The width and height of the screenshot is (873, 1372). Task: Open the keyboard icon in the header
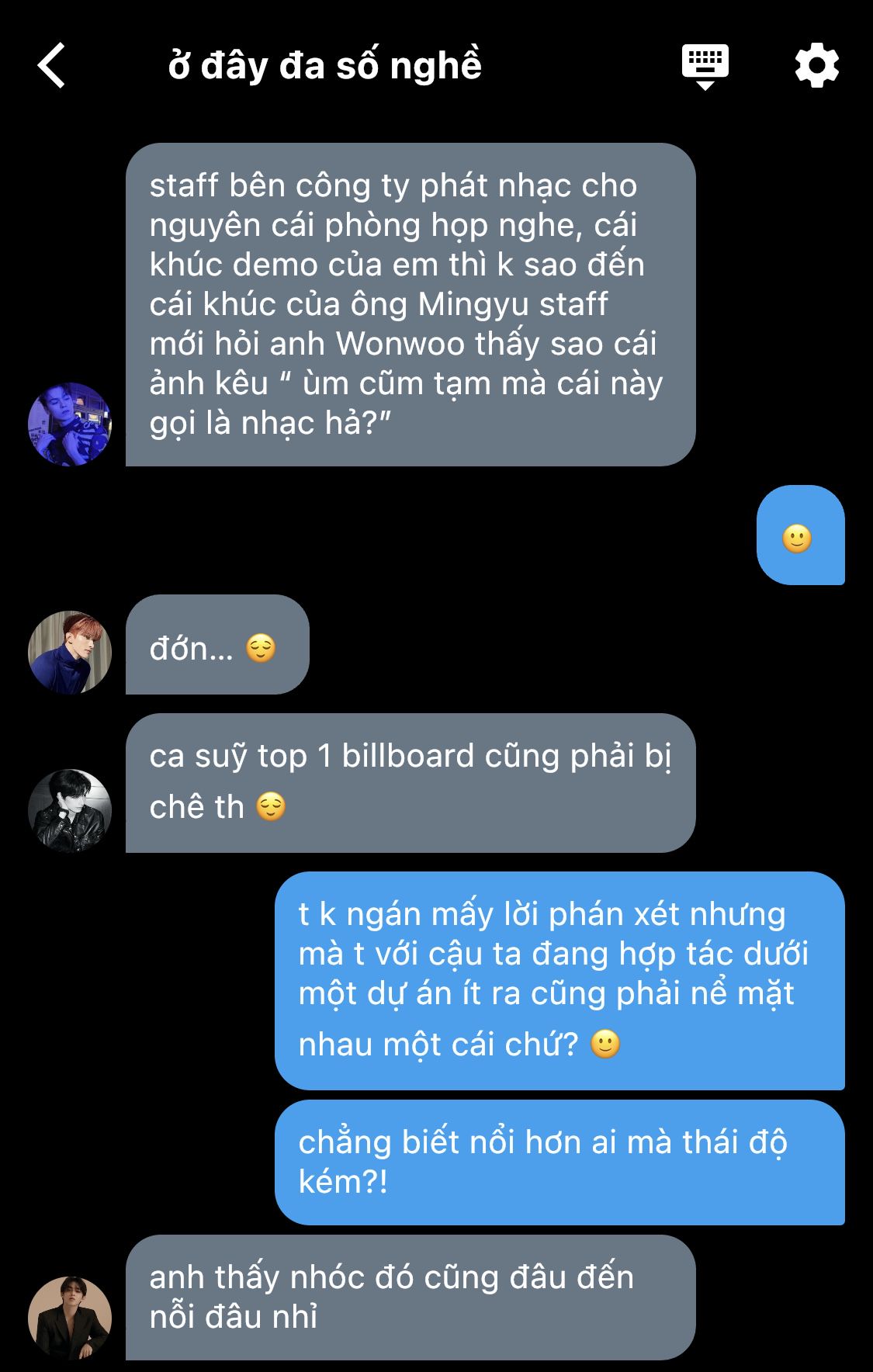pyautogui.click(x=705, y=65)
